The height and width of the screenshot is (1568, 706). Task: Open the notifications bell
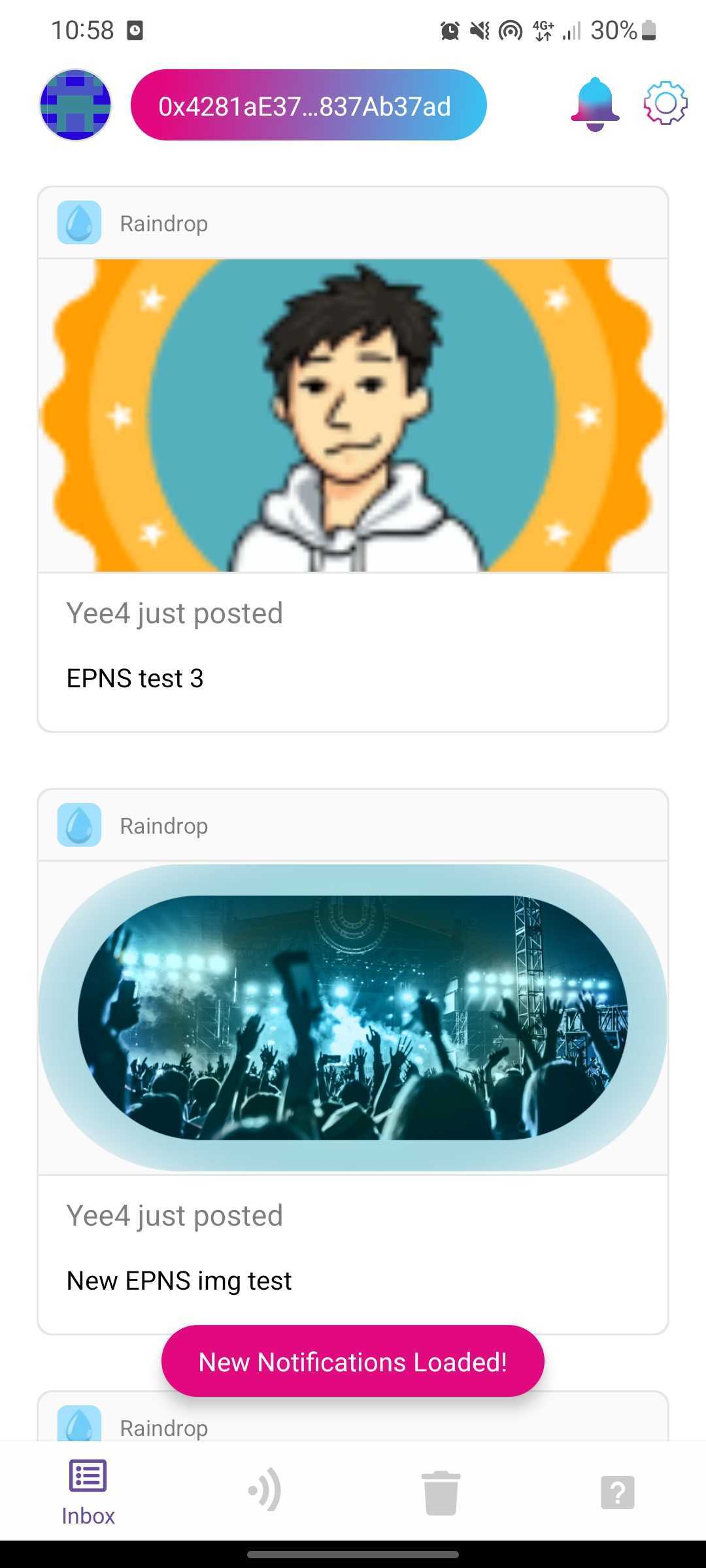coord(595,105)
